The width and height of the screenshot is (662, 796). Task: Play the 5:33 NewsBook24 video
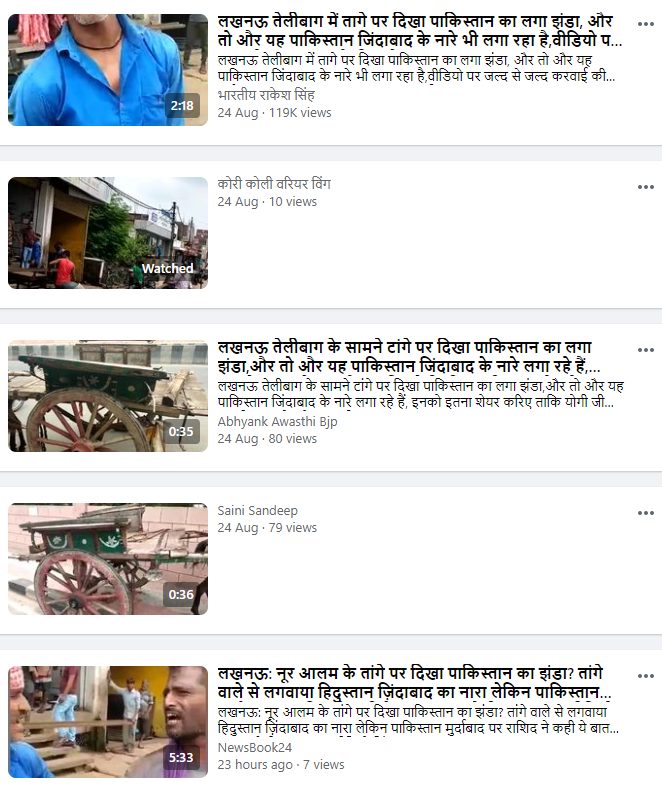tap(108, 722)
